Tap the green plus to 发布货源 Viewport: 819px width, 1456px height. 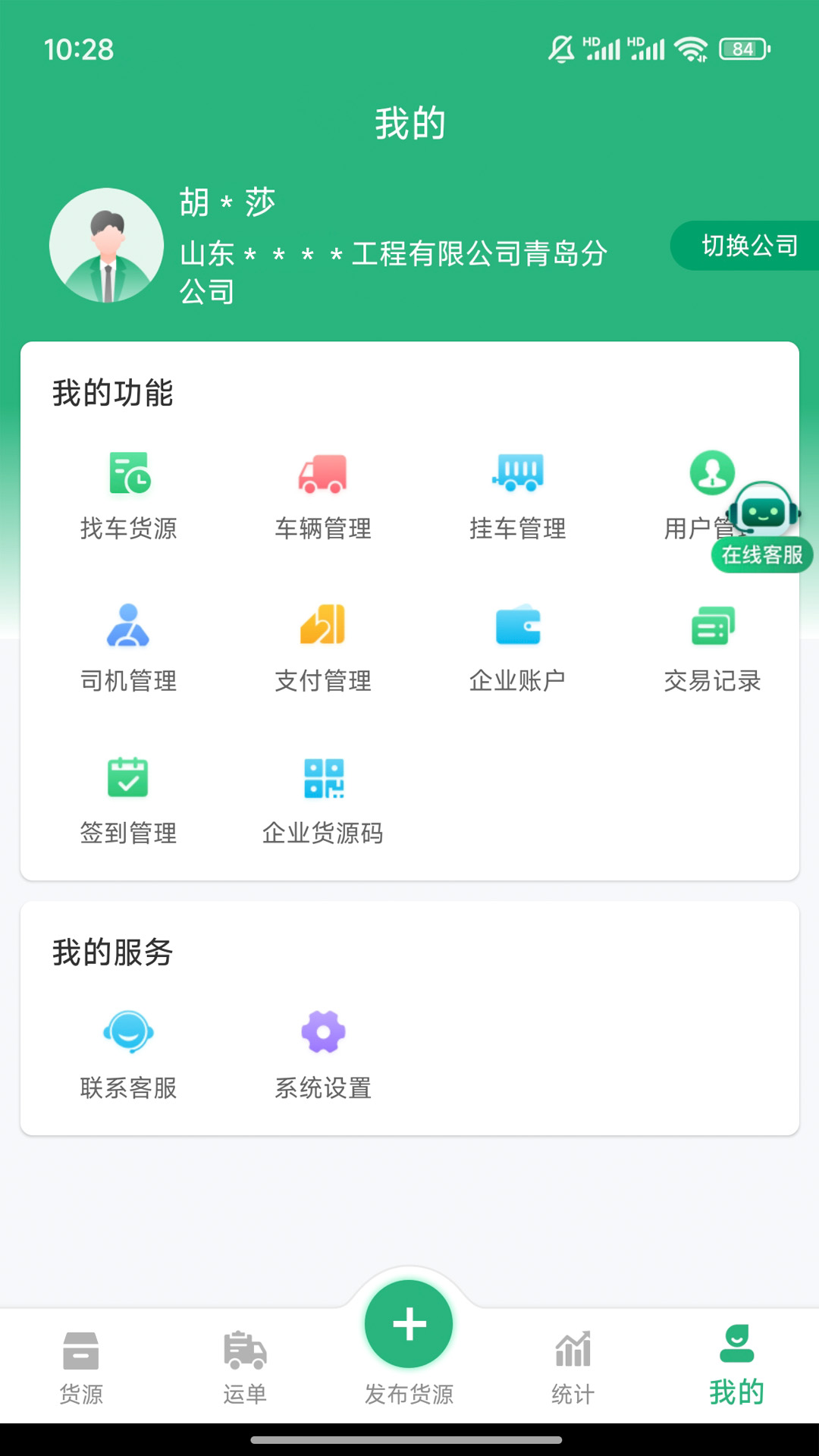click(409, 1323)
